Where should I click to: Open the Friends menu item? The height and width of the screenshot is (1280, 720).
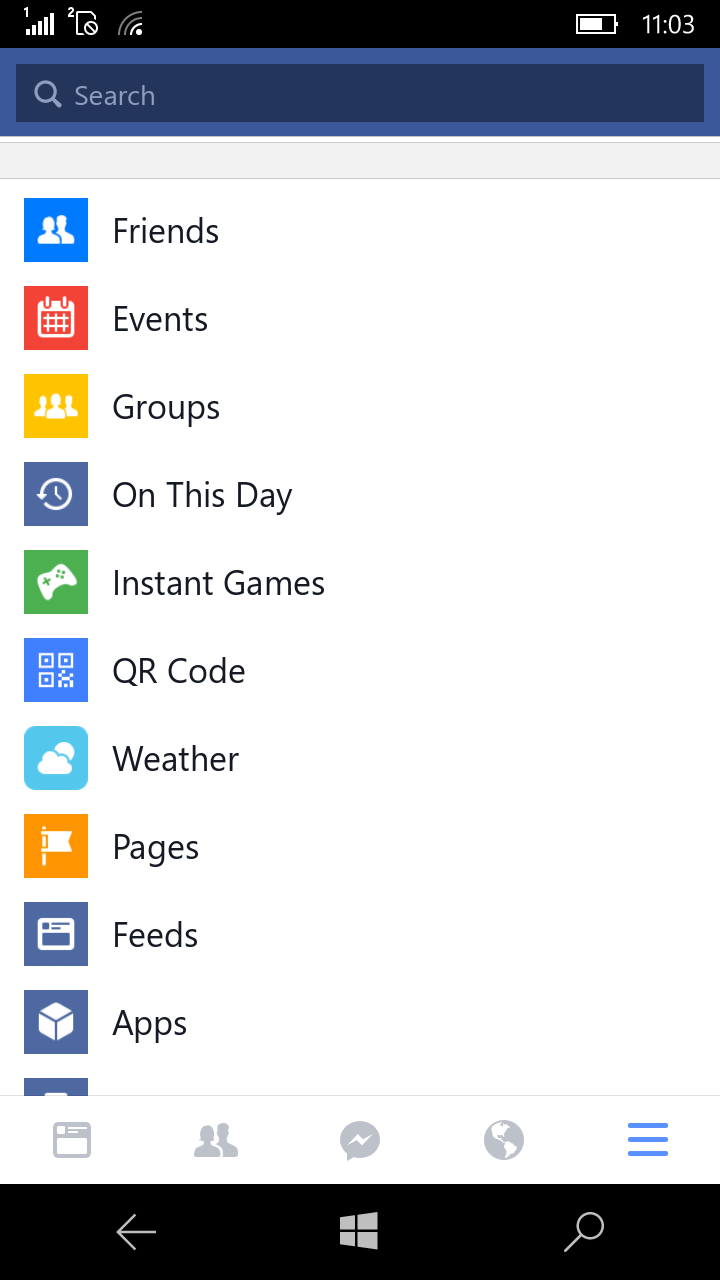[360, 230]
